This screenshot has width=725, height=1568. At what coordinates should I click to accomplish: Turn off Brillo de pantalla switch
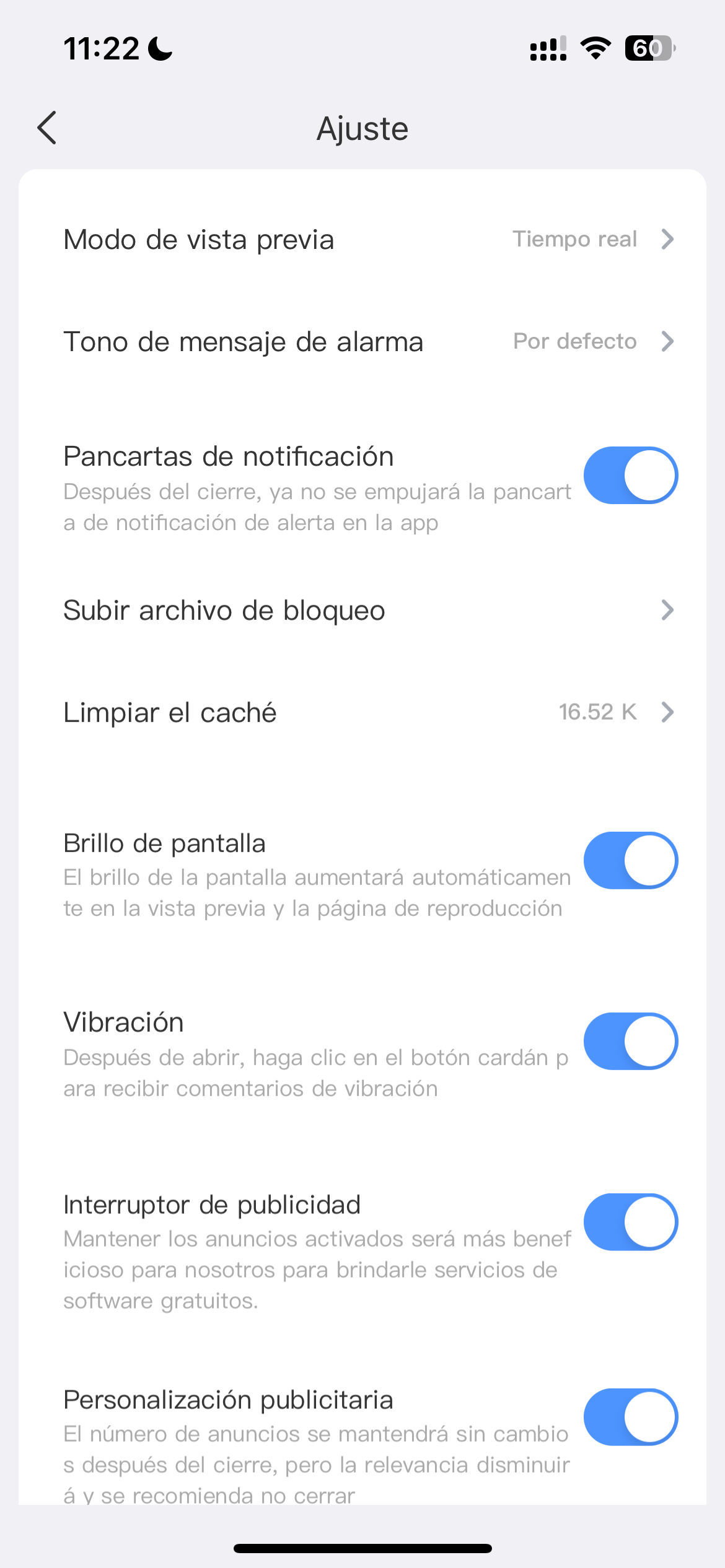(630, 860)
